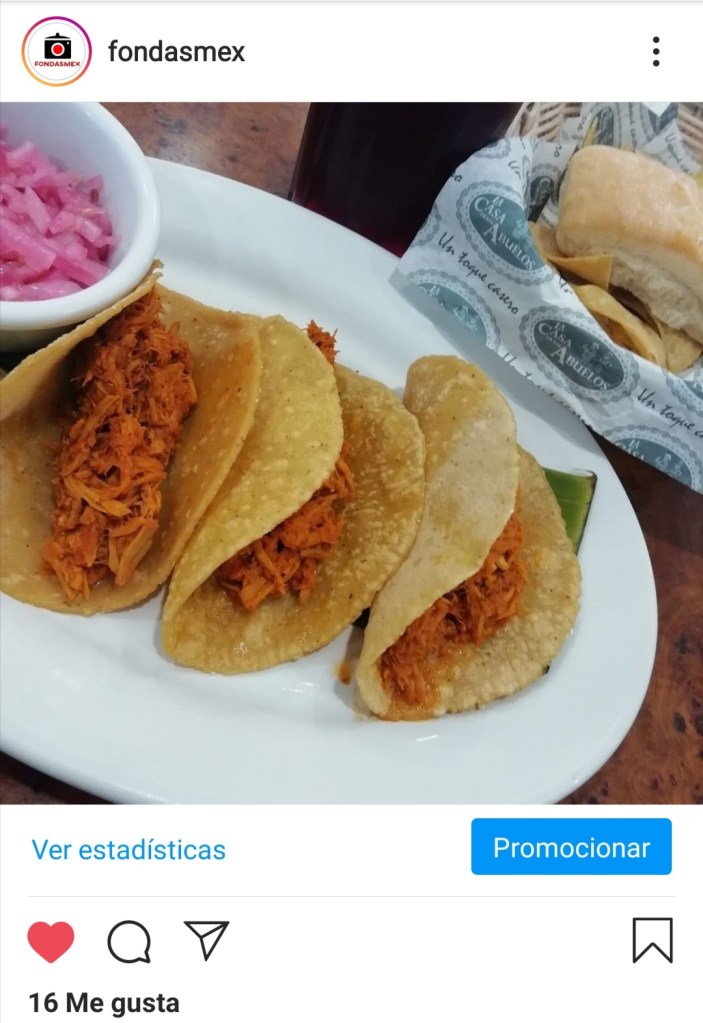Open the taco photo post
Image resolution: width=703 pixels, height=1023 pixels.
click(351, 452)
